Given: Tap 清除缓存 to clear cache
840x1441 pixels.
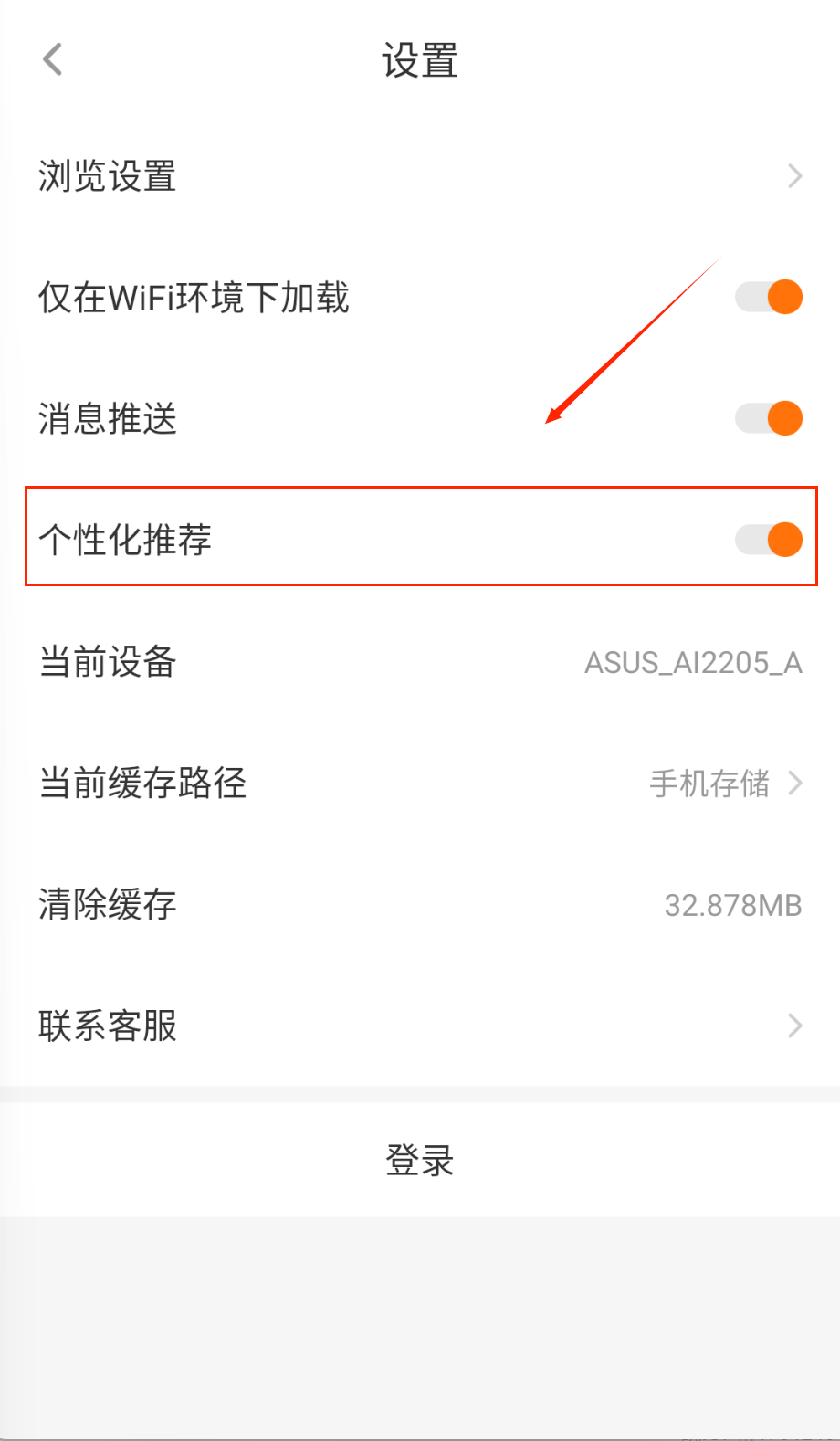Looking at the screenshot, I should coord(420,905).
